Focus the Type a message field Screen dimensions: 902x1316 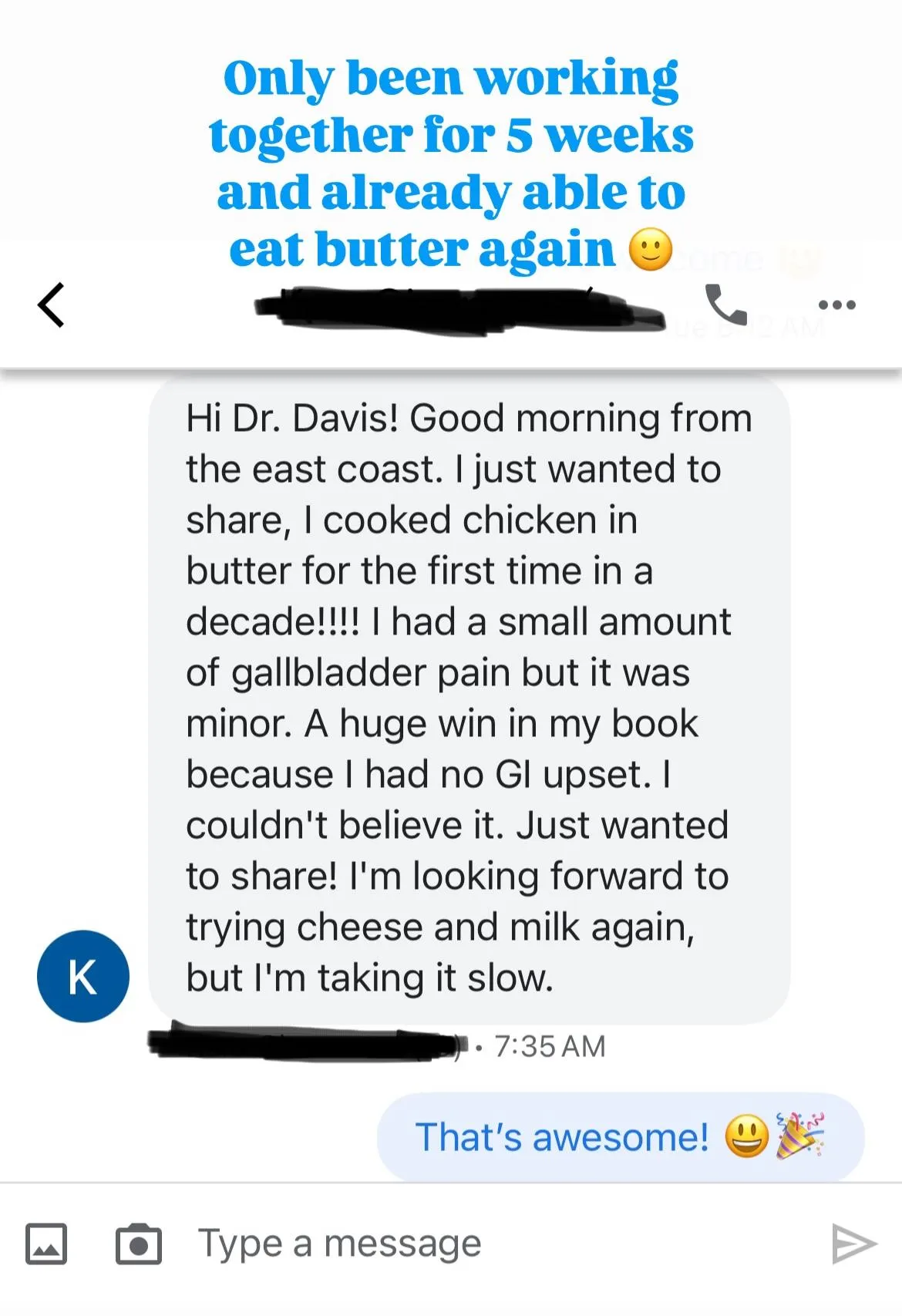463,1244
